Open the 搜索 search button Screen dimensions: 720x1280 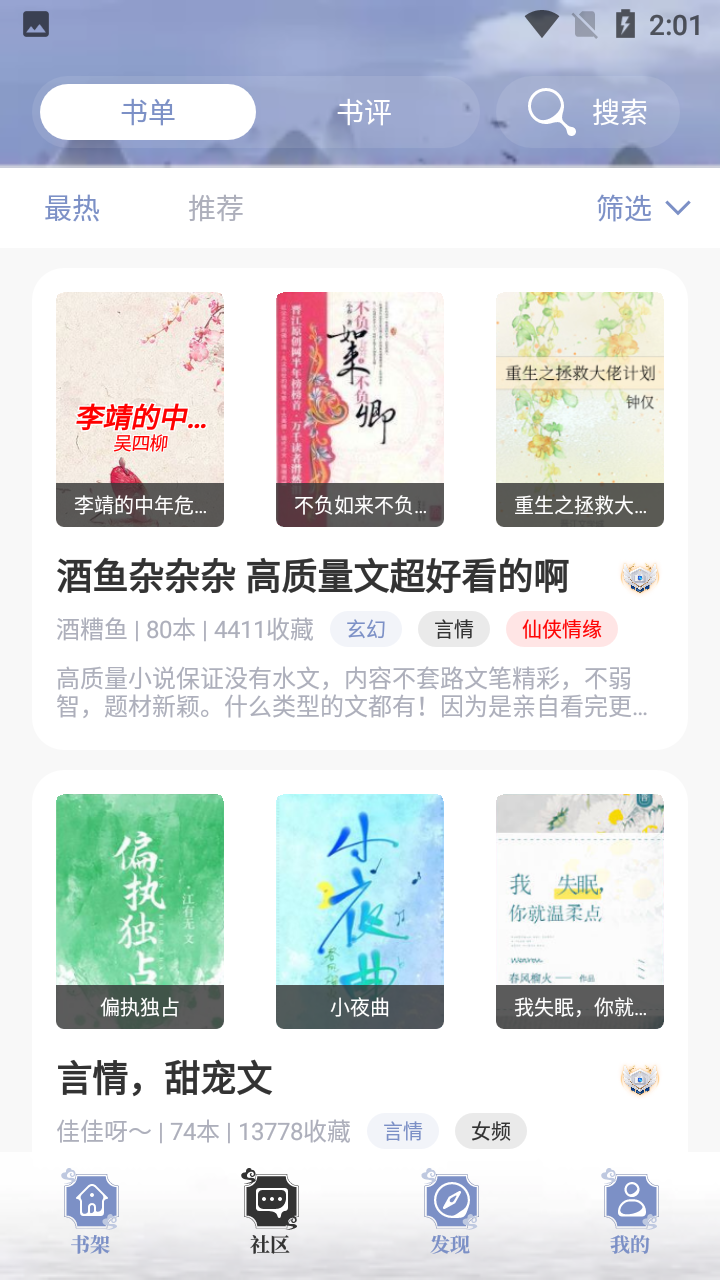pyautogui.click(x=588, y=112)
